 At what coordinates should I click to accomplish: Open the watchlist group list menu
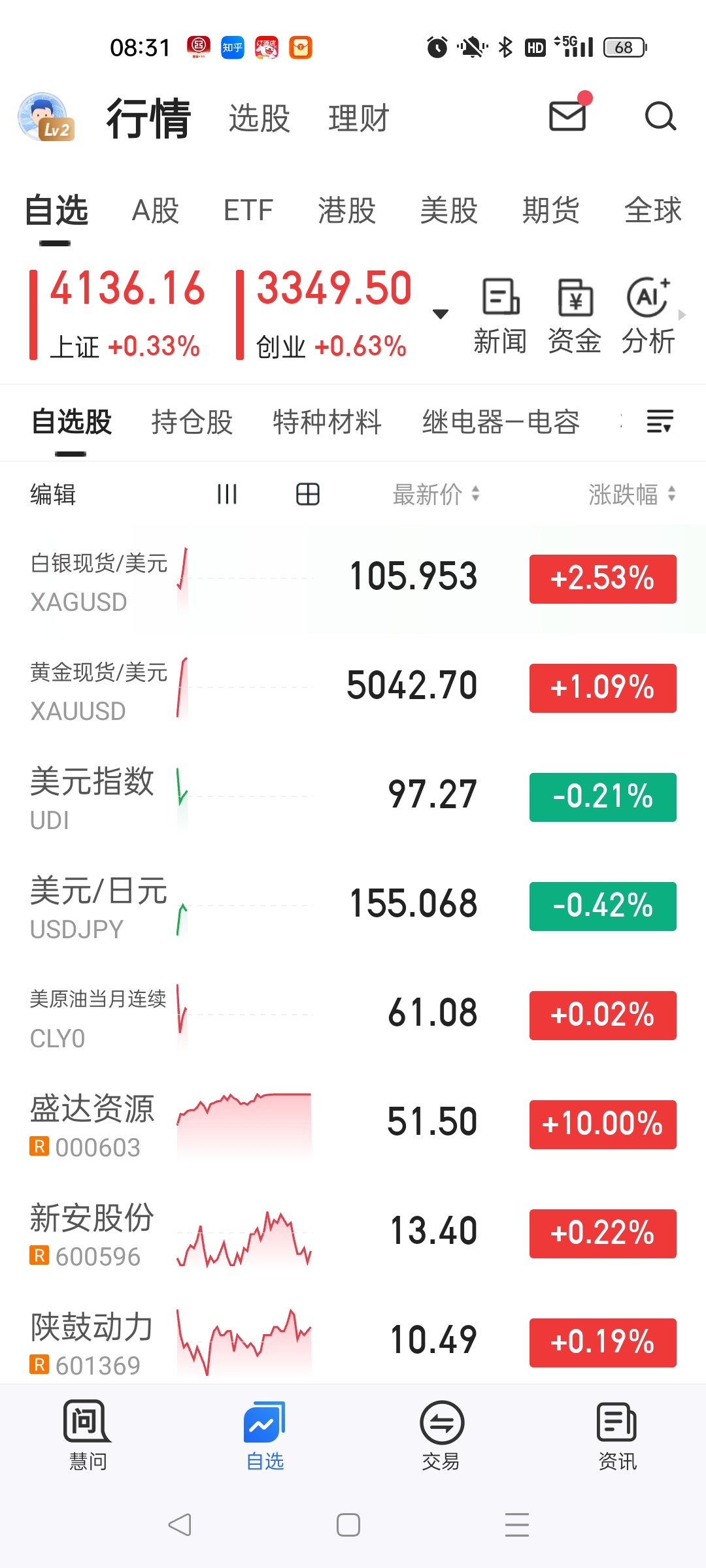[660, 421]
